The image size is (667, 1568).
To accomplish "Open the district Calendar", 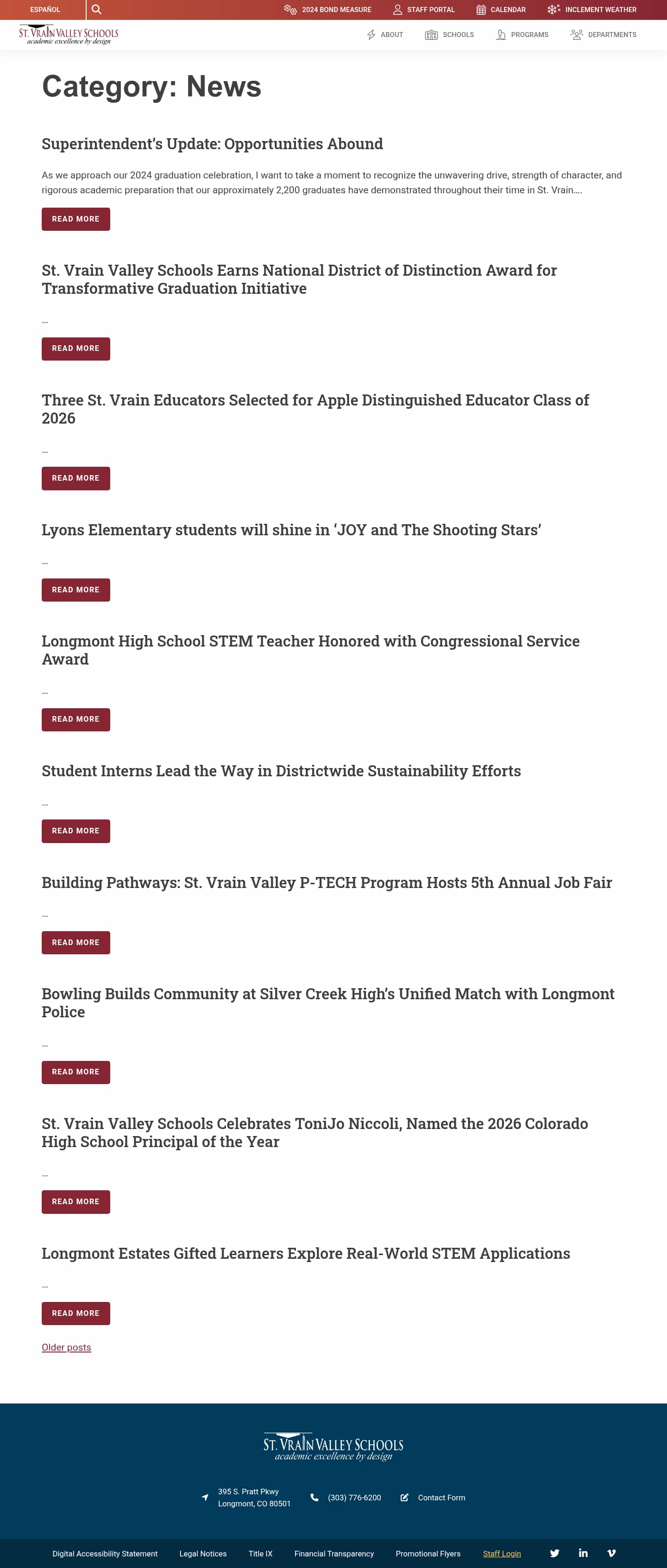I will (501, 10).
